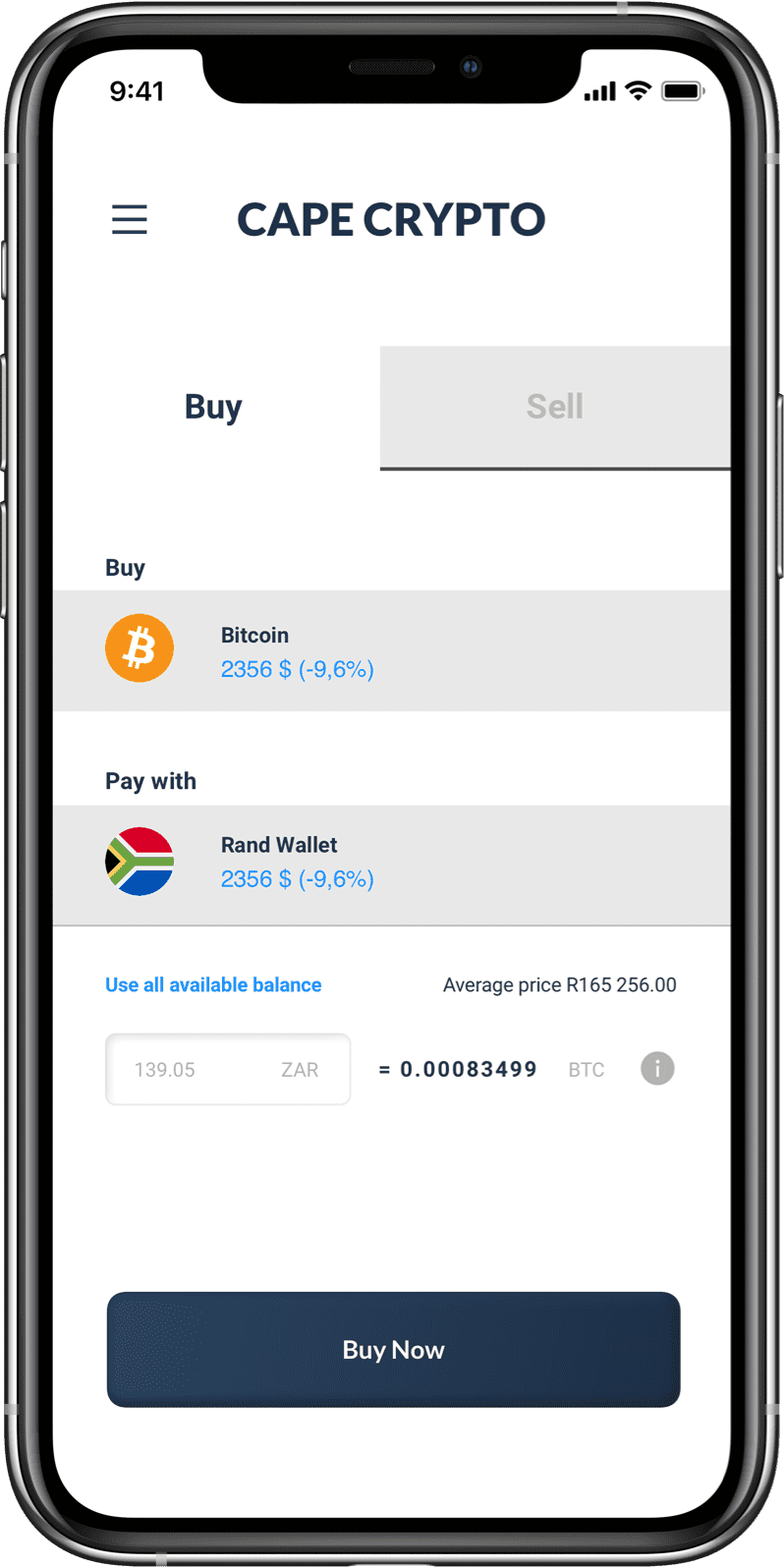Image resolution: width=784 pixels, height=1568 pixels.
Task: Open the Rand Wallet payment row
Action: [391, 865]
